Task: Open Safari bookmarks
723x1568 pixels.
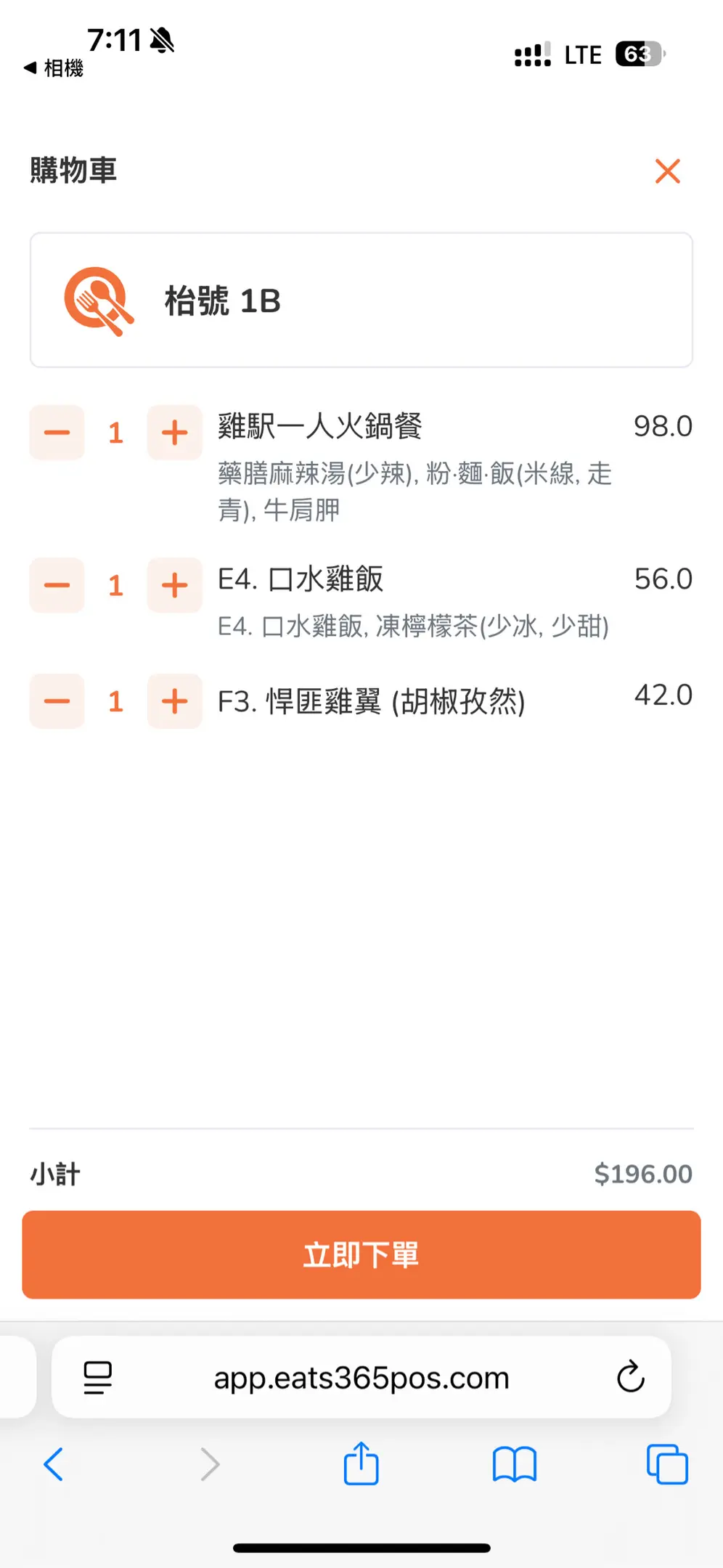Action: 514,1464
